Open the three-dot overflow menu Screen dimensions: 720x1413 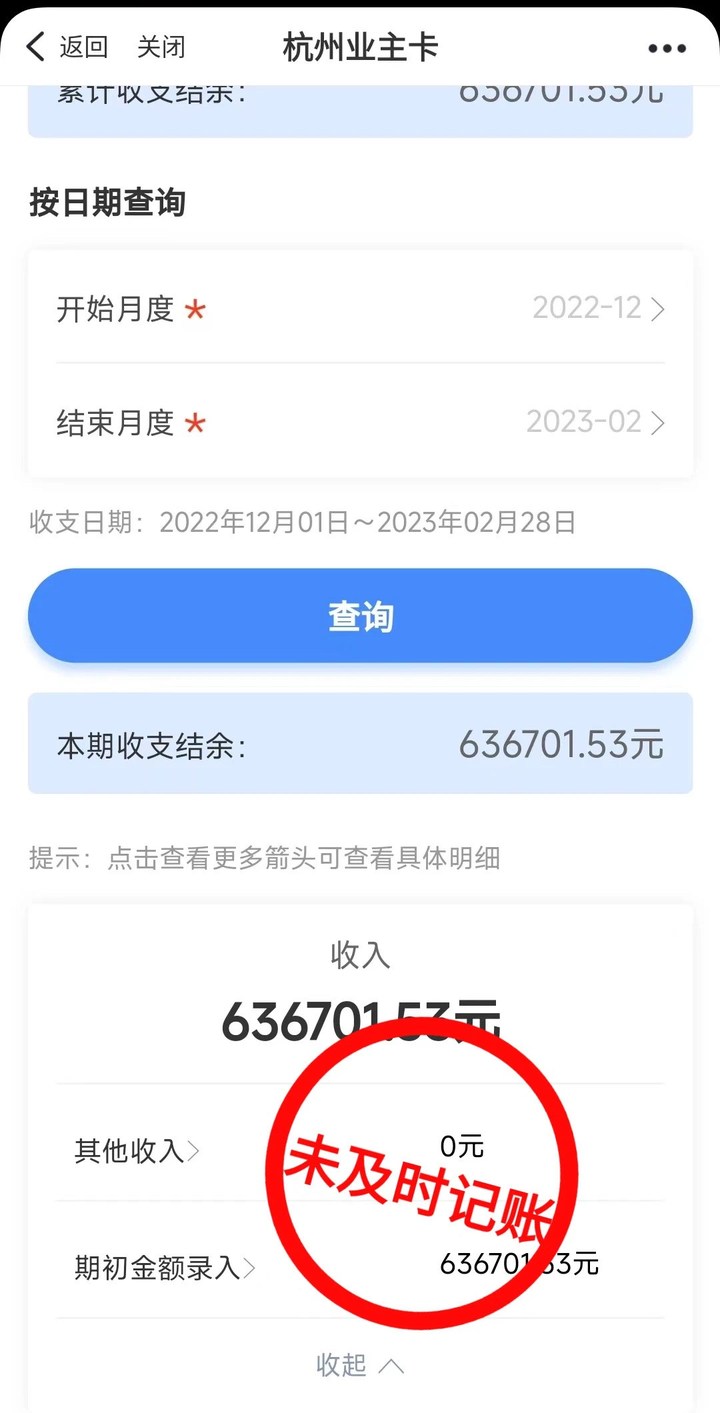666,48
